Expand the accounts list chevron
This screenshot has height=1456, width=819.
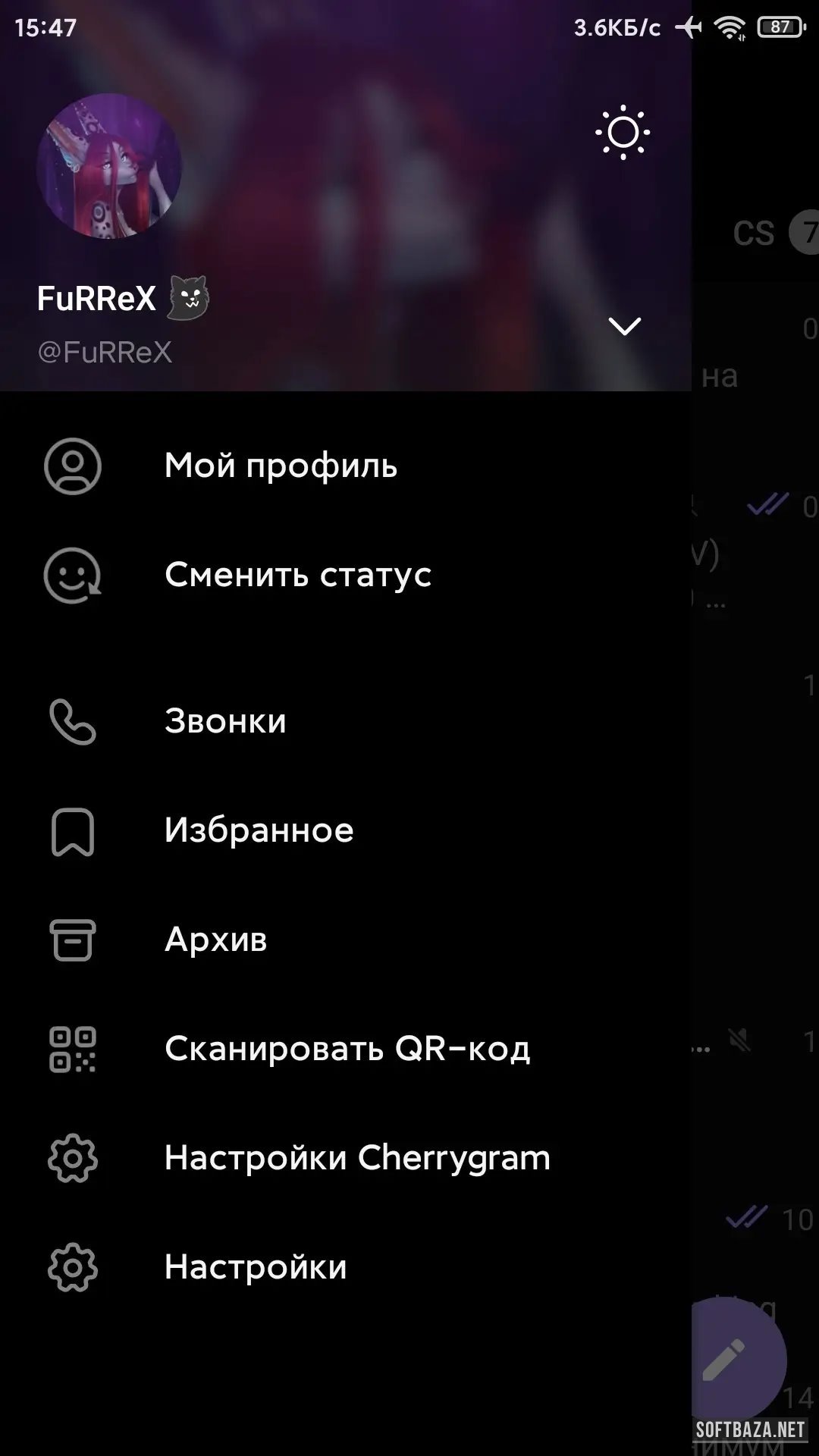(x=625, y=326)
